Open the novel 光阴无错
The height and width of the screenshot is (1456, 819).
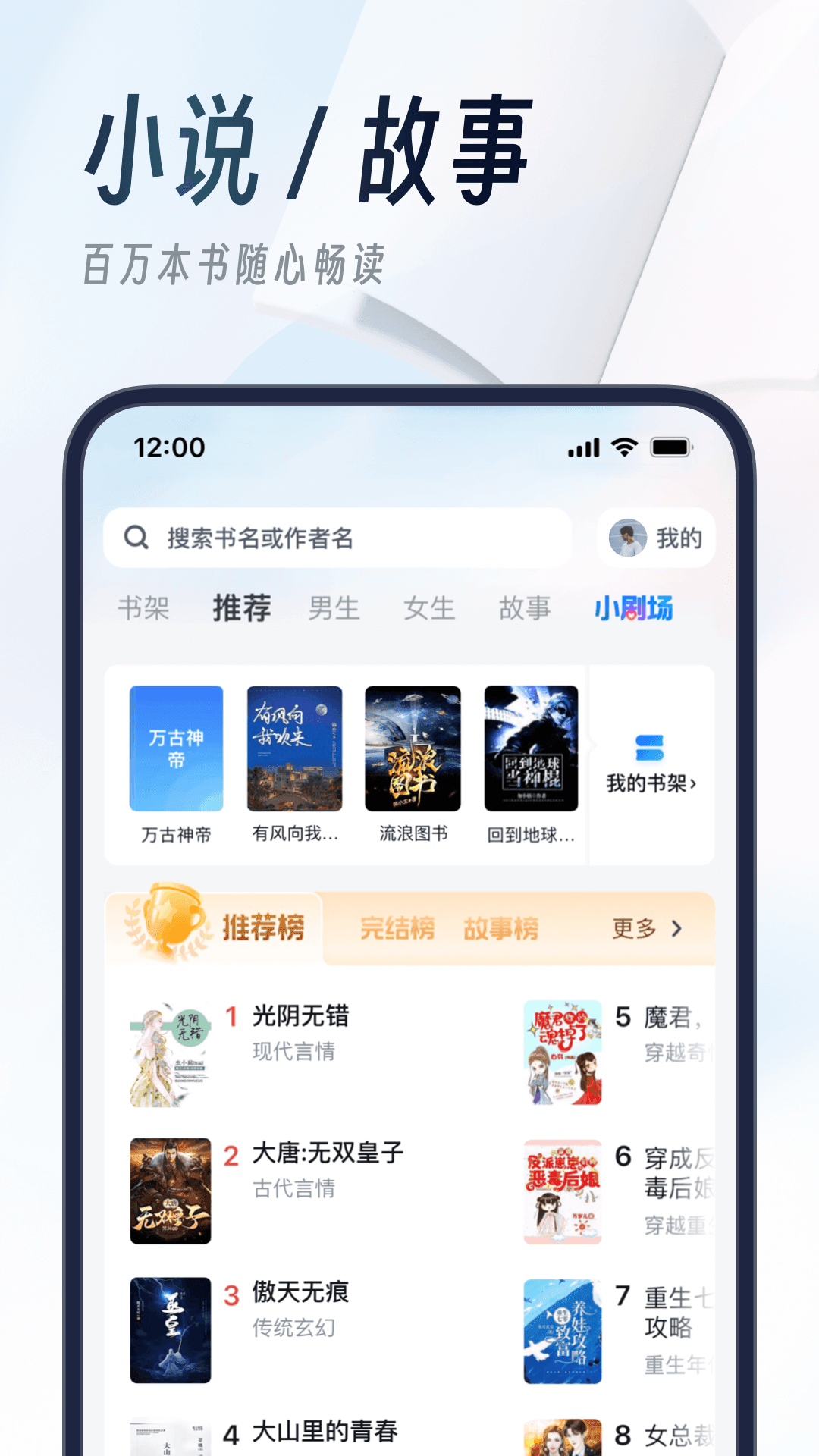[302, 1018]
